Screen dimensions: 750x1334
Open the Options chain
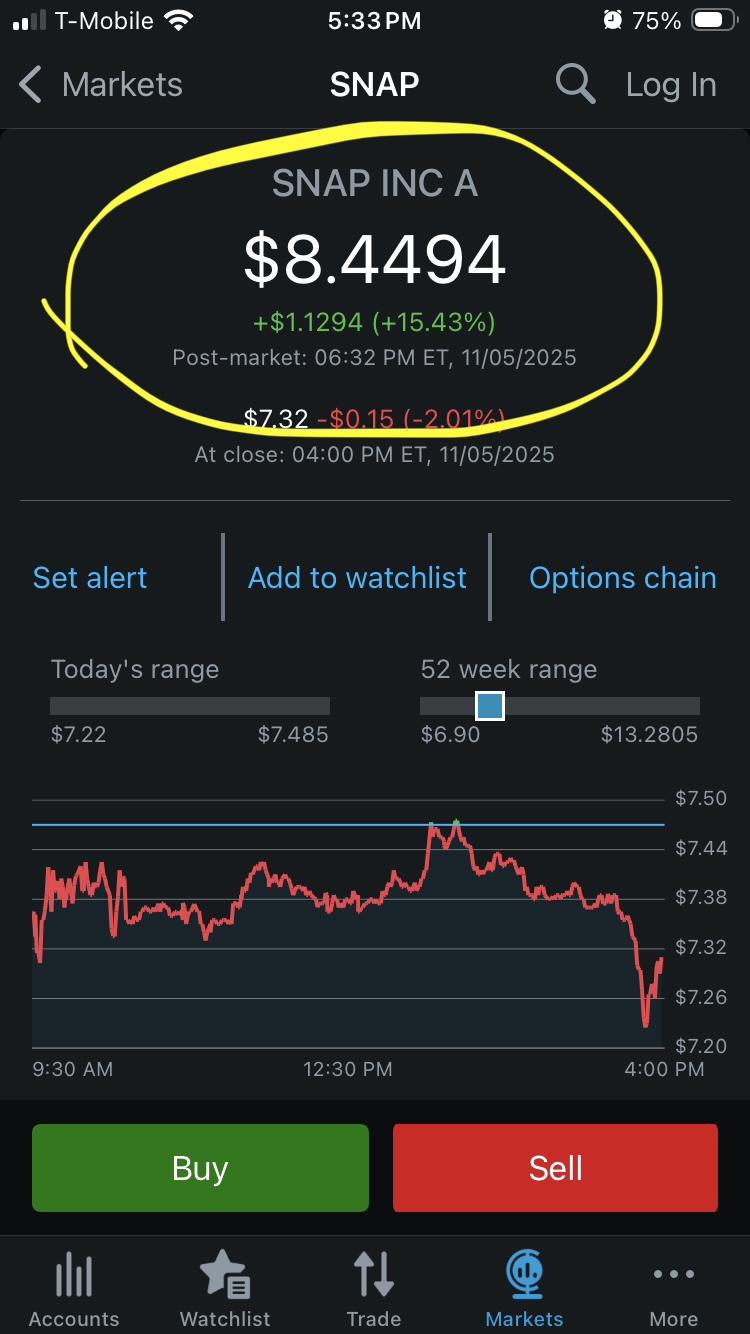click(x=622, y=578)
